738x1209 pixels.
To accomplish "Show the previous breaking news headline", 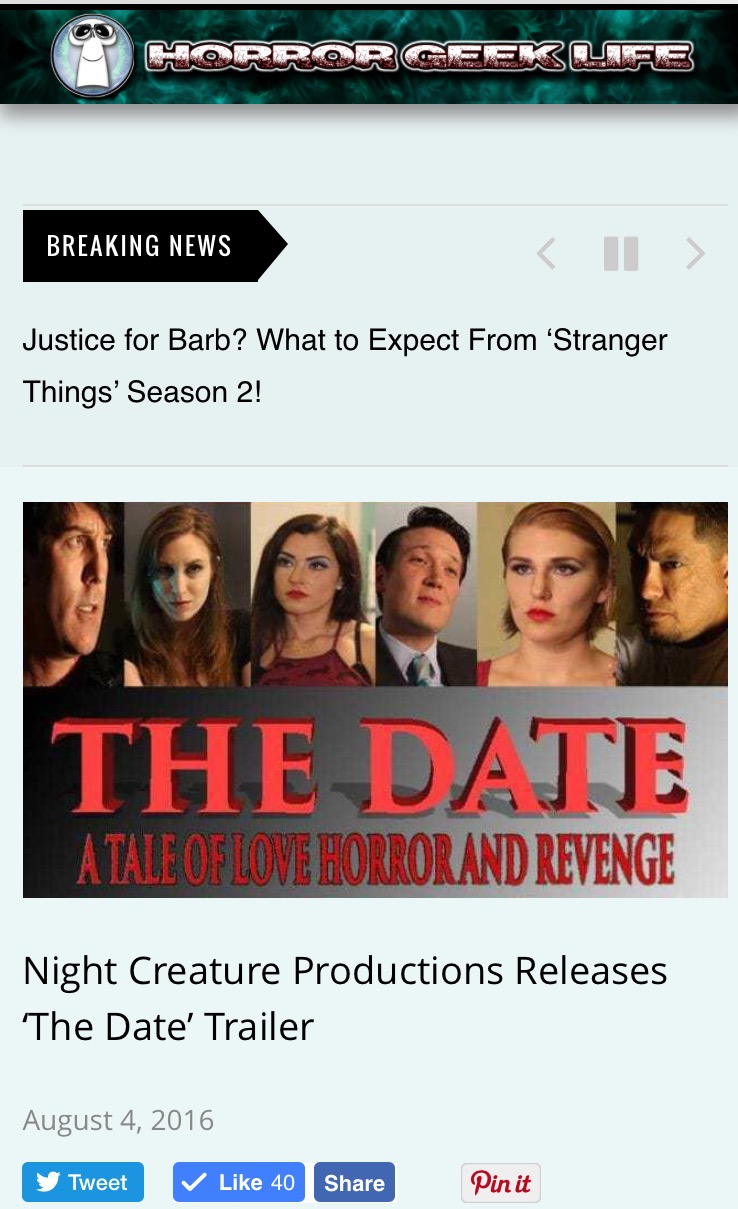I will click(x=546, y=254).
